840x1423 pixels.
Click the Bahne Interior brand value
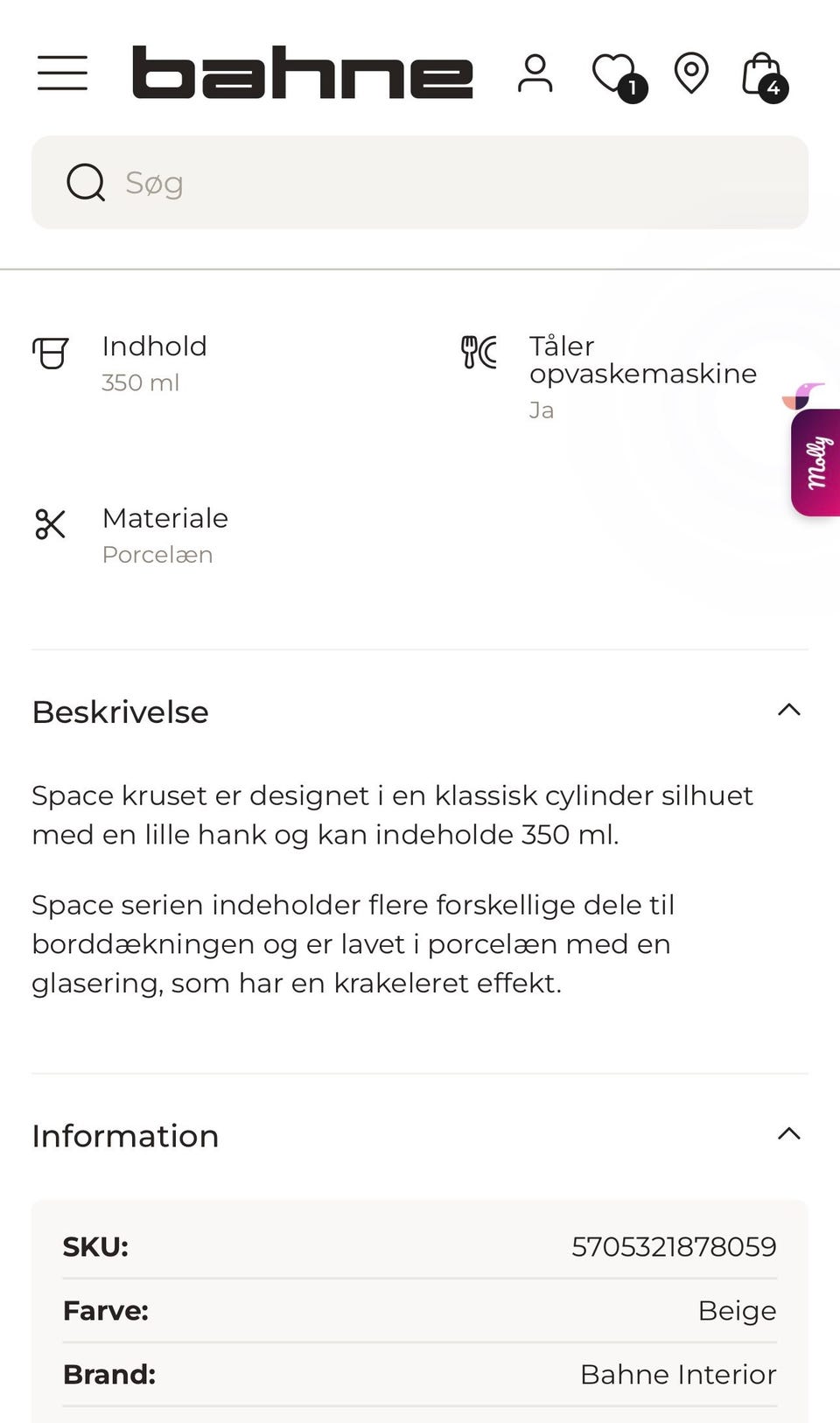678,1374
